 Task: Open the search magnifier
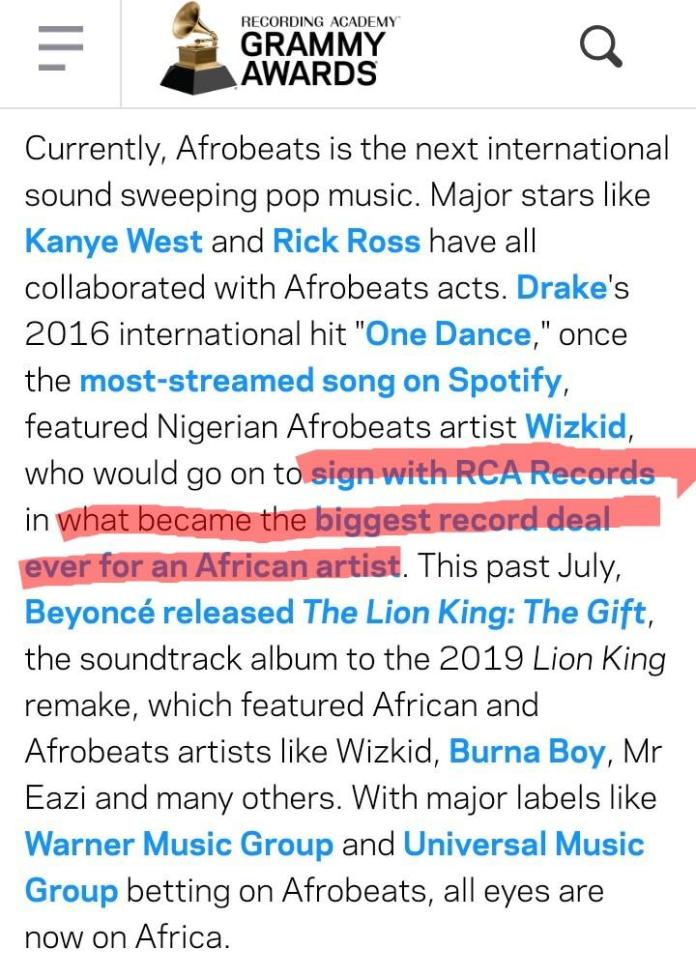[x=601, y=47]
